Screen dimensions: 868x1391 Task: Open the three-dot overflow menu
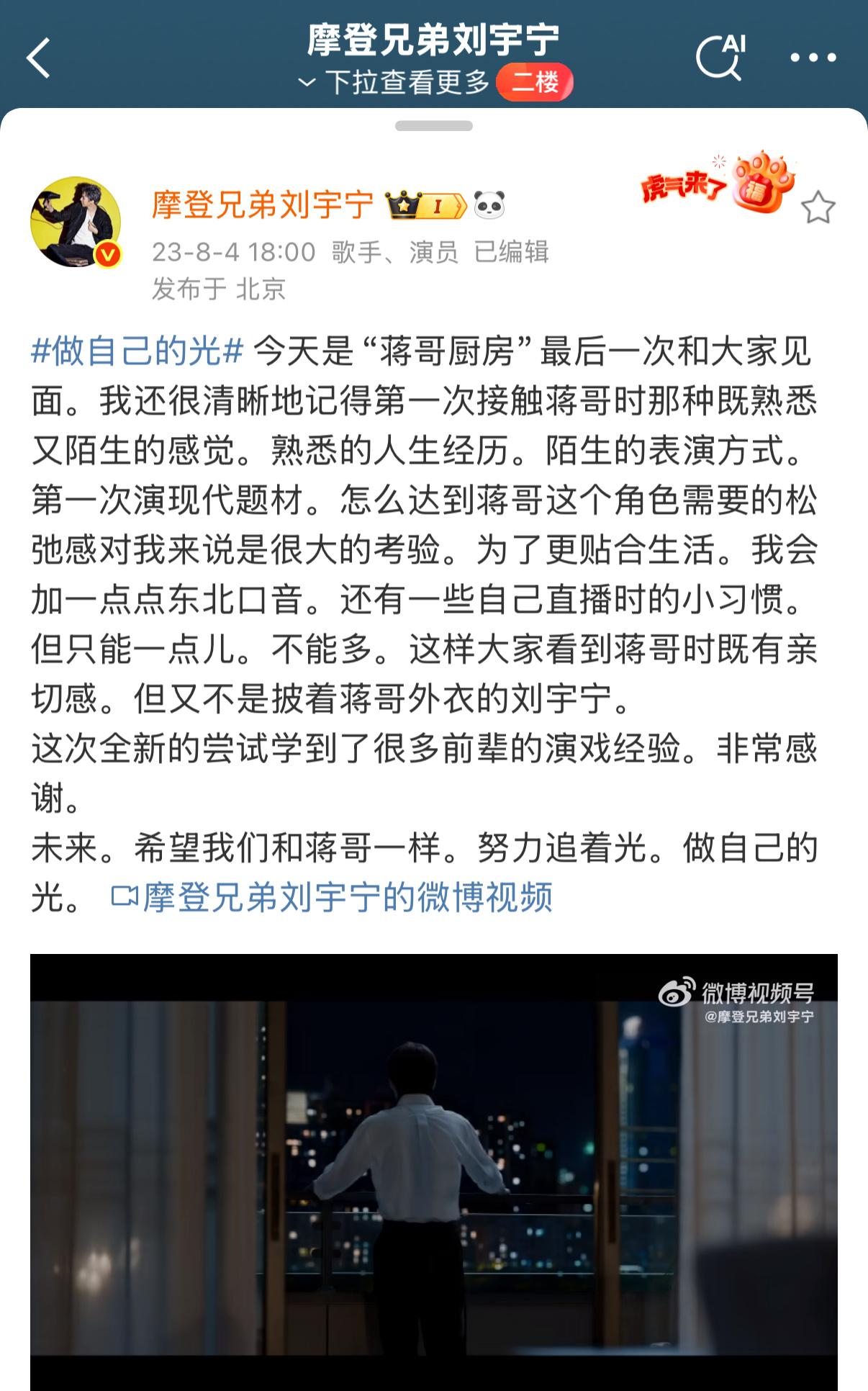[x=813, y=58]
